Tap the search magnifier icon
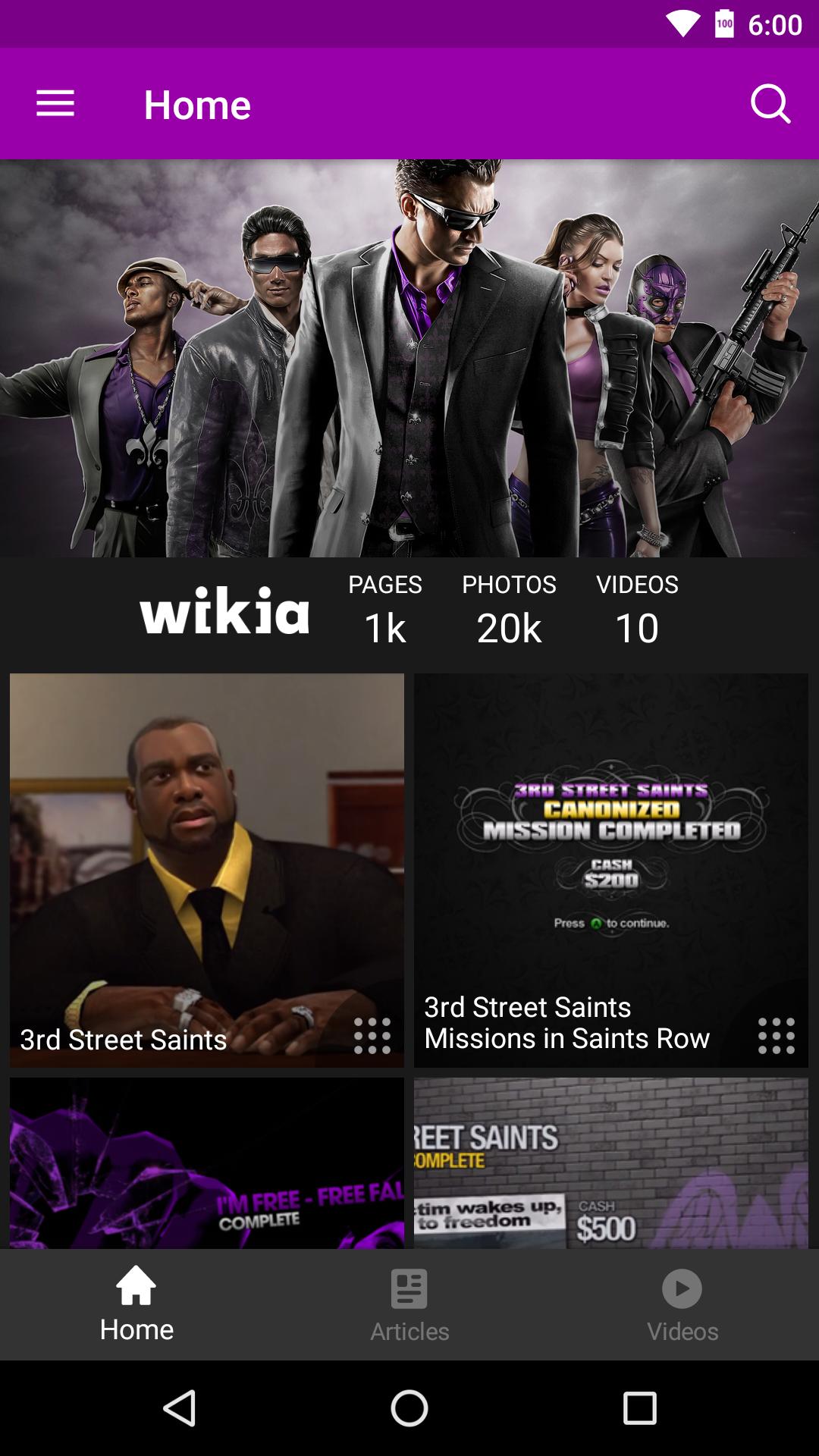Screen dimensions: 819x1456 [x=770, y=103]
